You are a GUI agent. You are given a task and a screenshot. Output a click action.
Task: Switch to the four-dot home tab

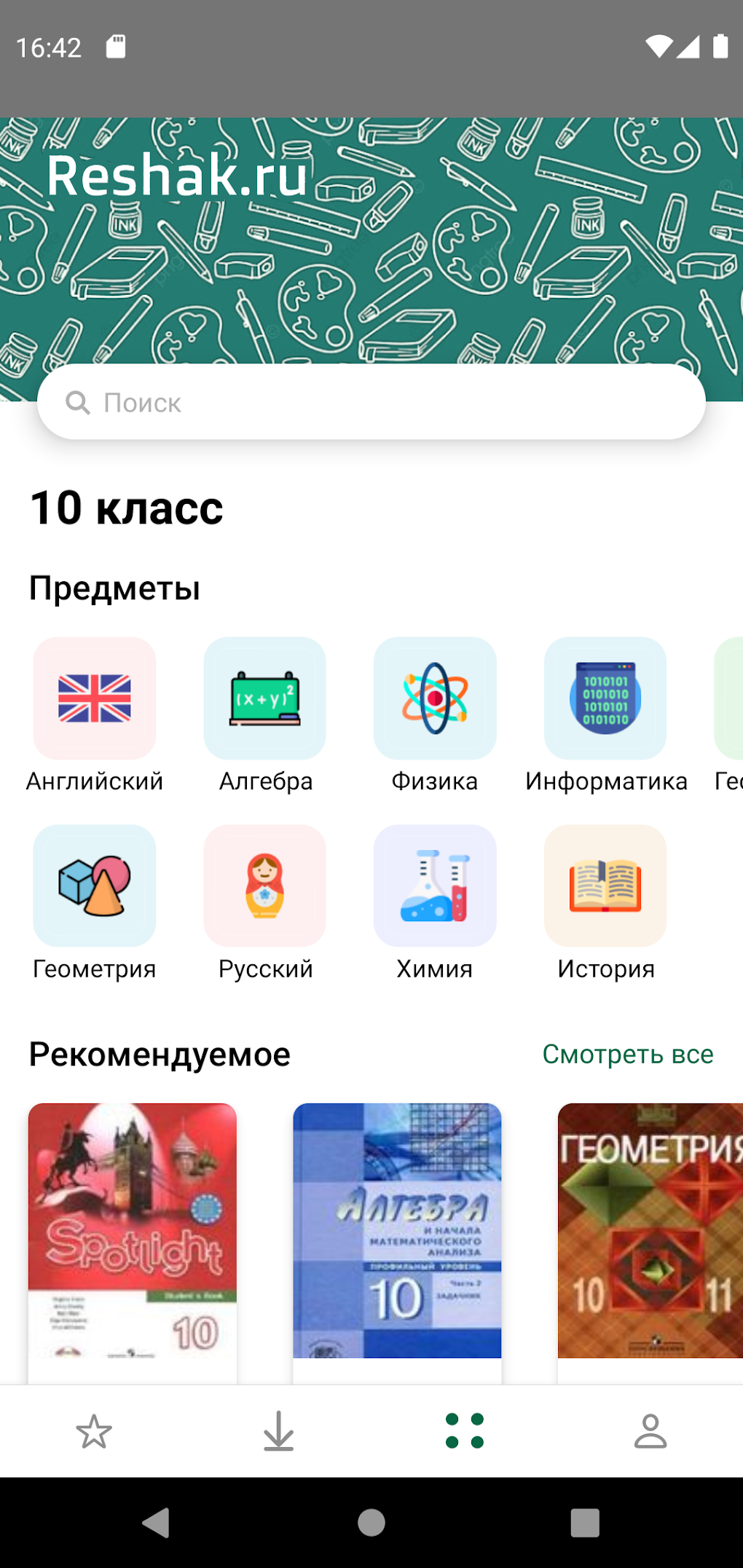click(x=465, y=1431)
